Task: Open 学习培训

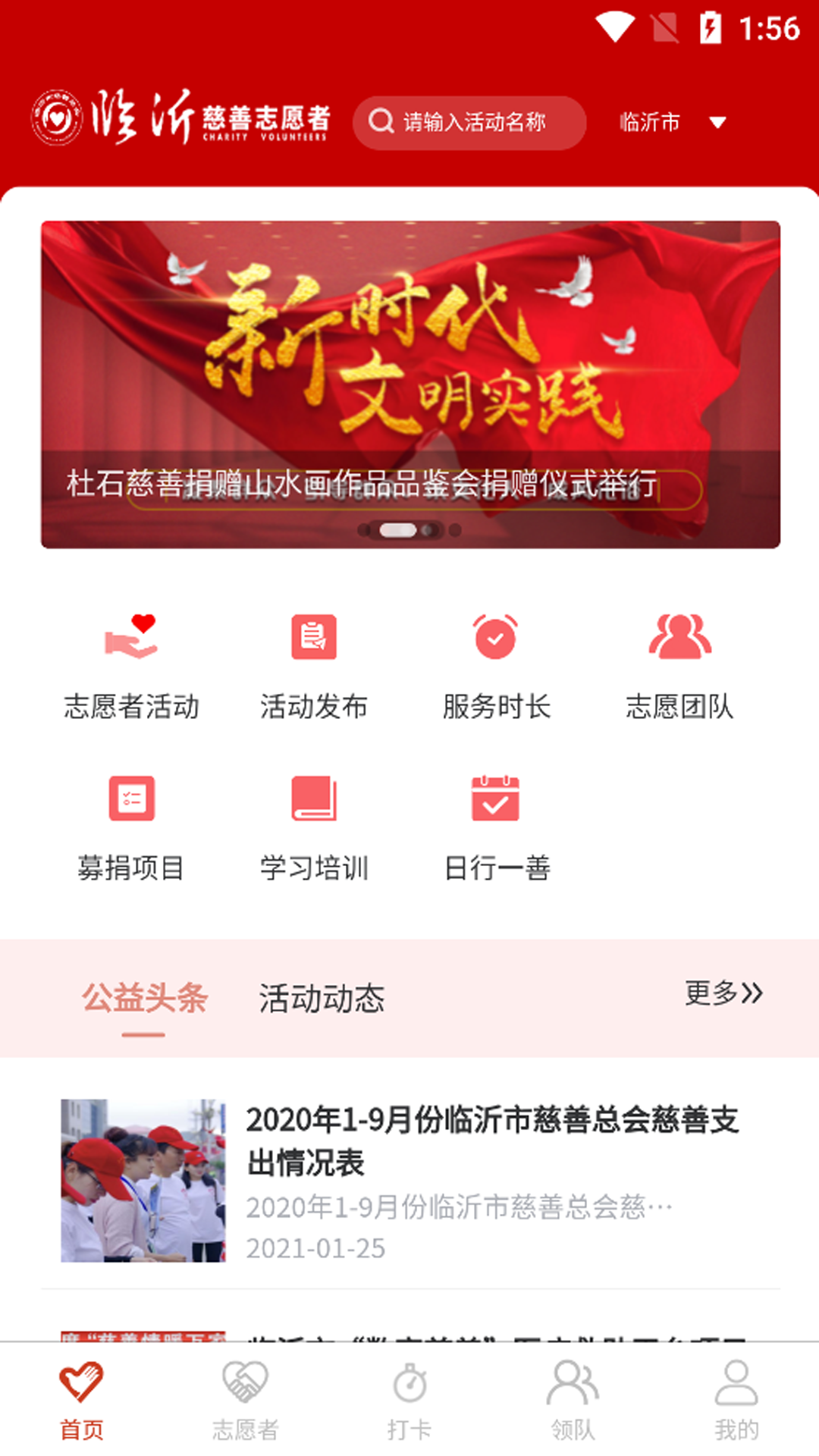Action: (314, 828)
